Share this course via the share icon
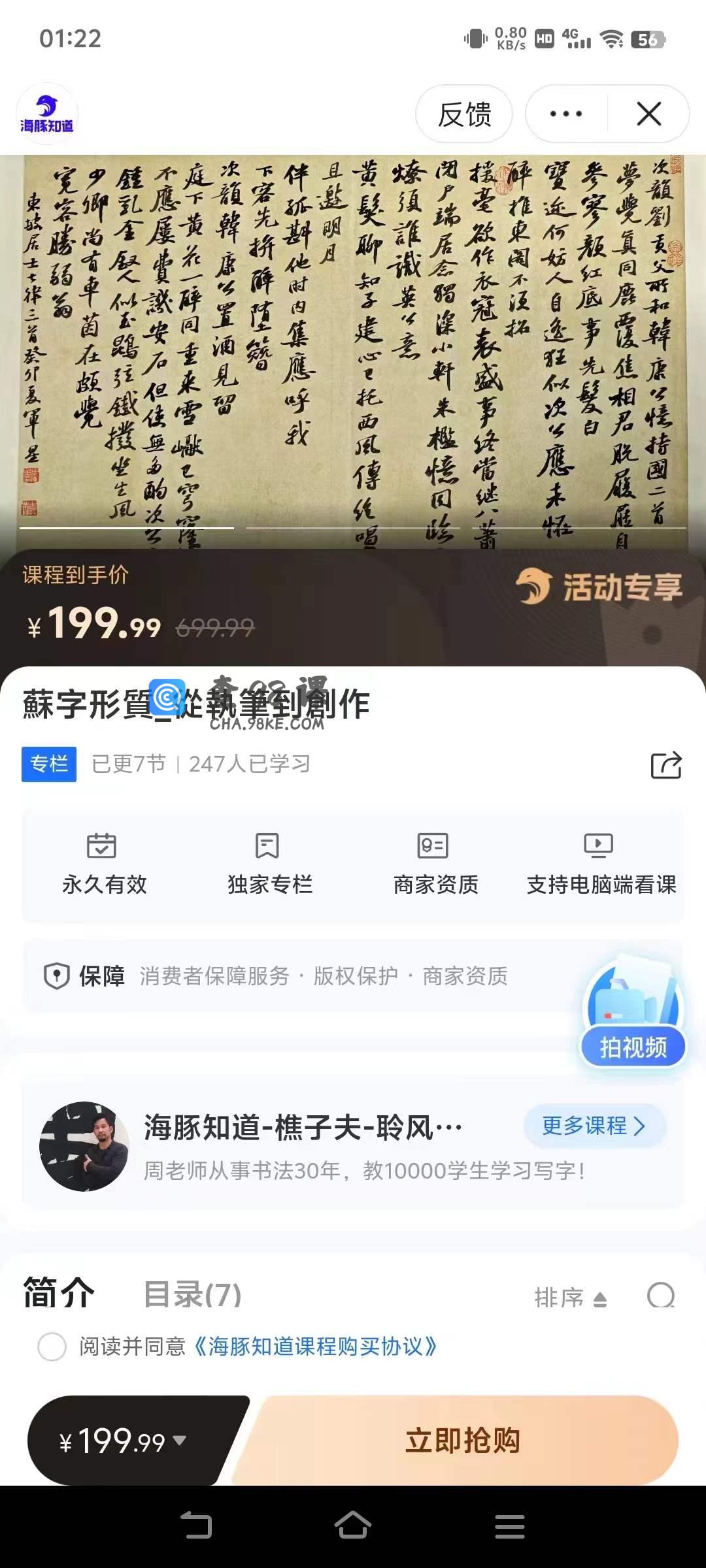Viewport: 706px width, 1568px height. click(x=665, y=765)
